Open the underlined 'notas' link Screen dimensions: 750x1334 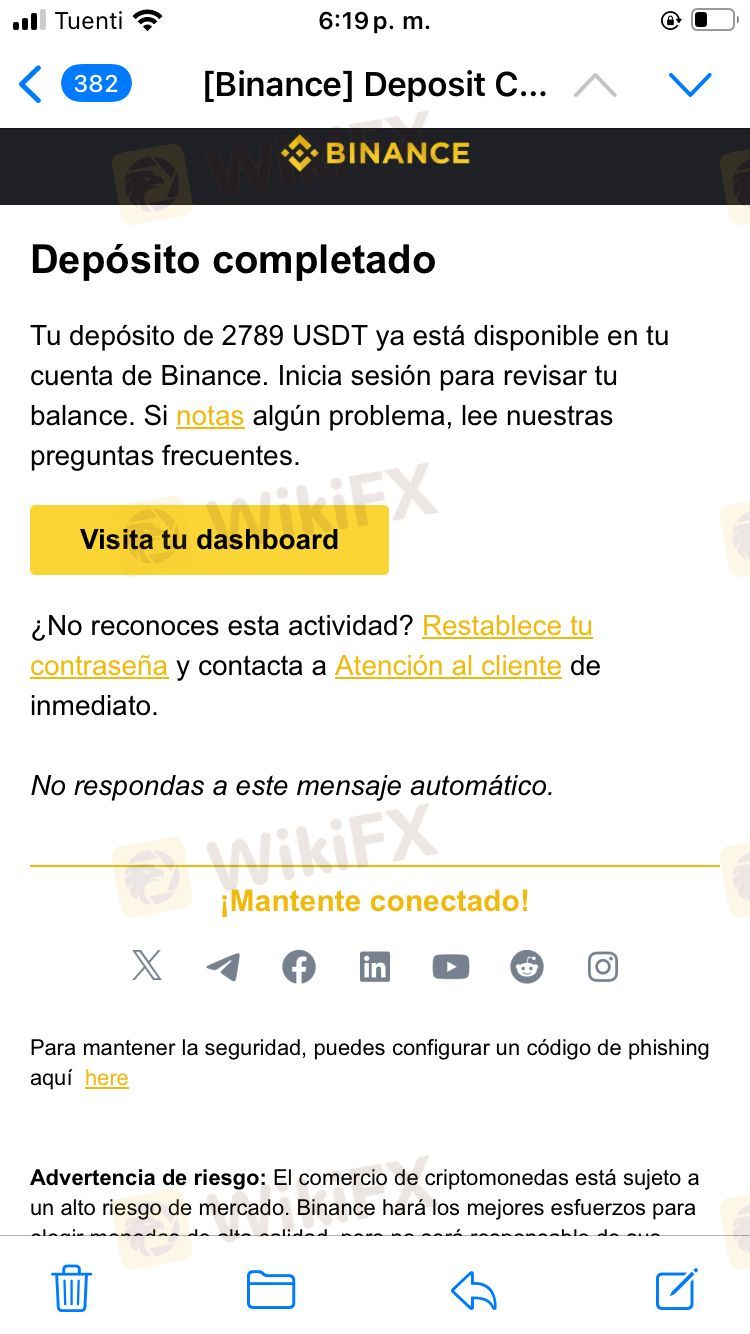[210, 416]
